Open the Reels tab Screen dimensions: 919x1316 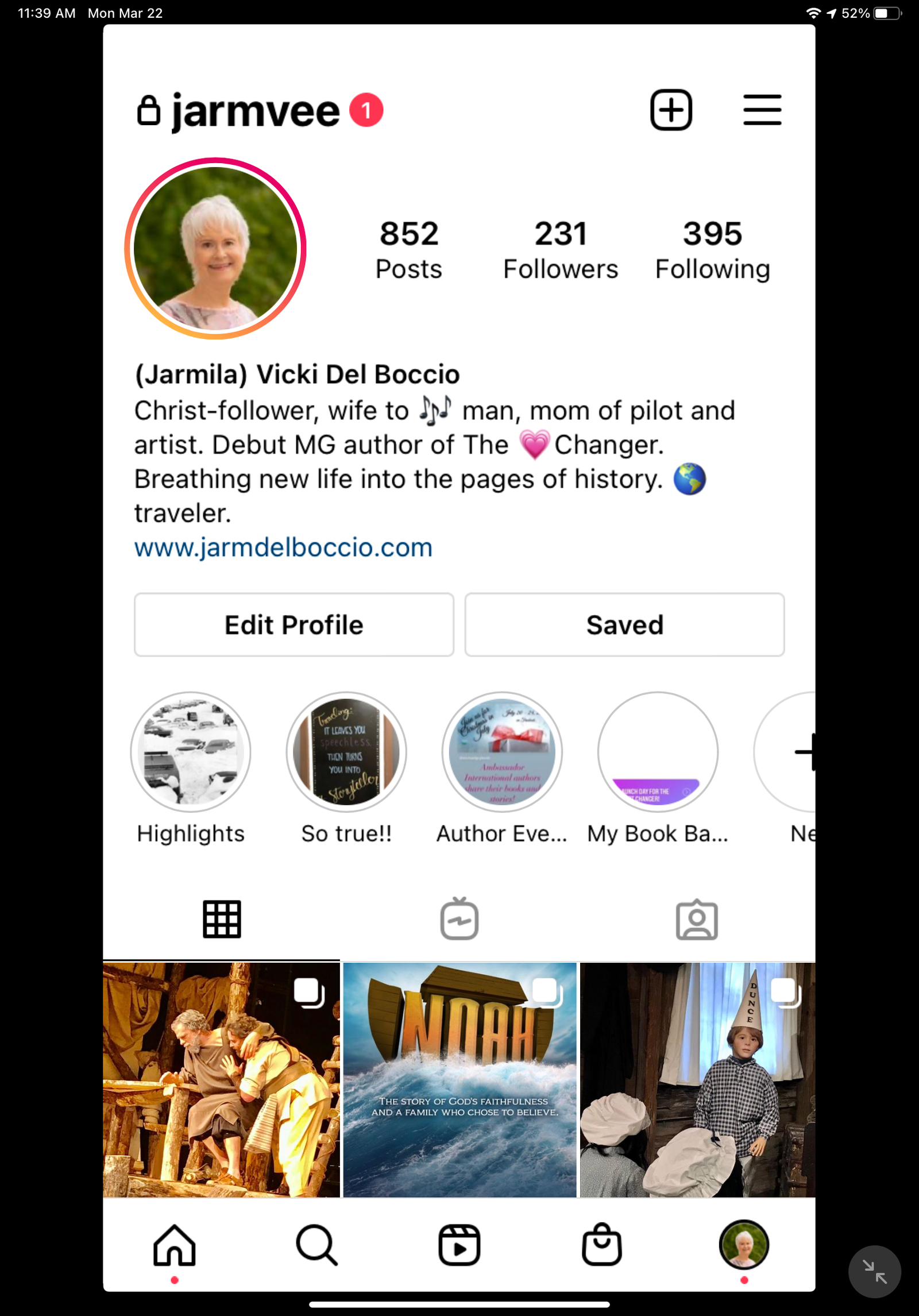coord(459,1245)
